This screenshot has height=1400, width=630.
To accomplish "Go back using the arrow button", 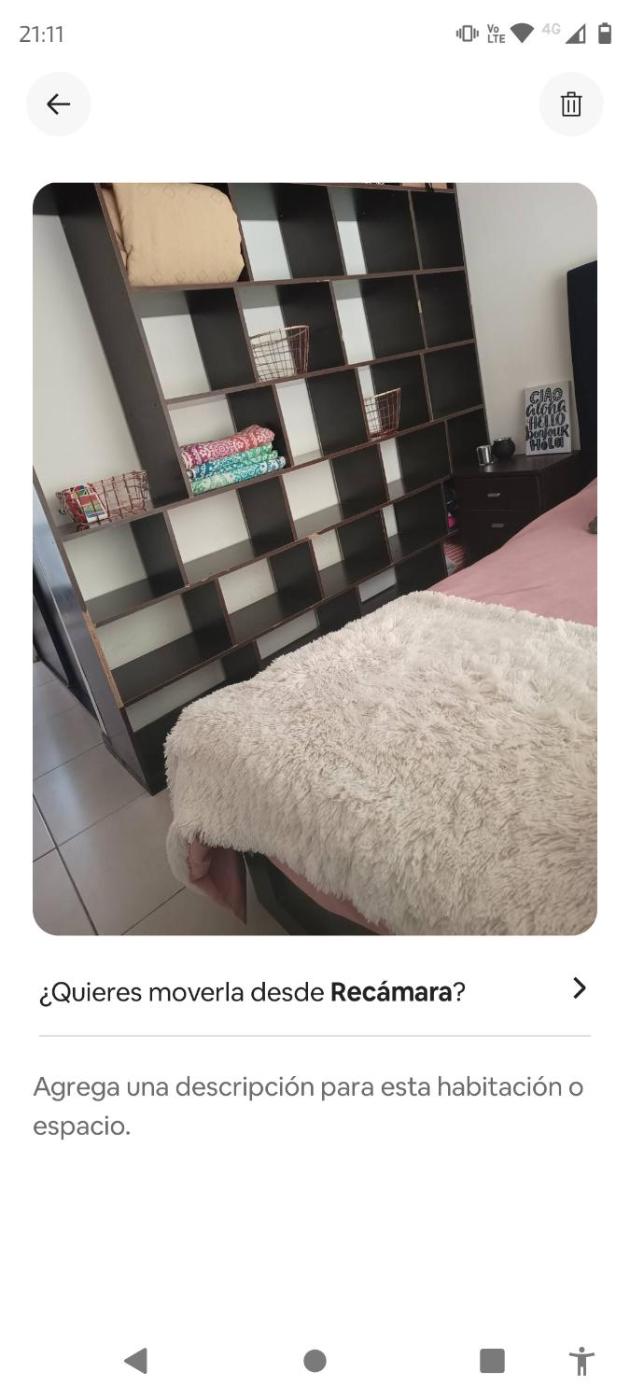I will point(58,104).
